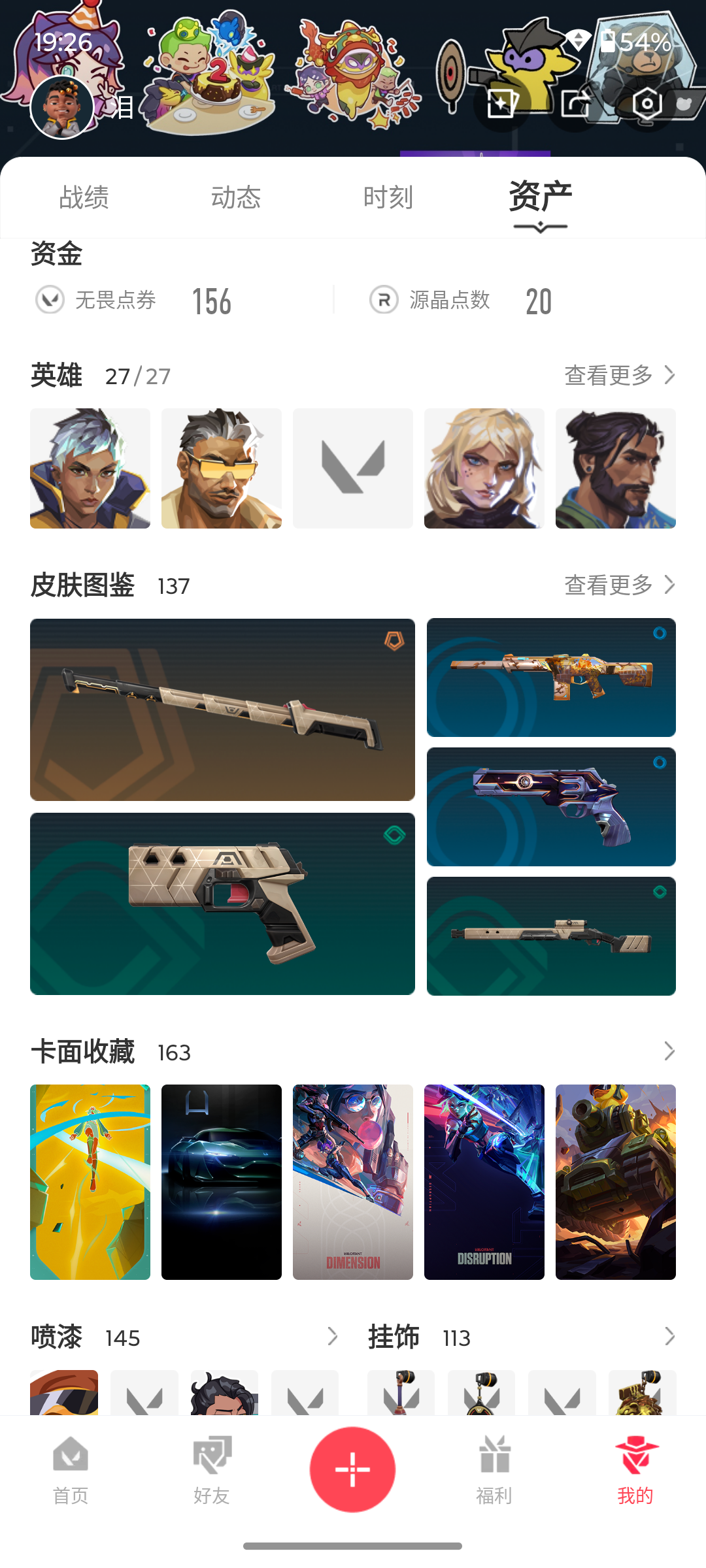Open the settings gear icon

(x=647, y=103)
